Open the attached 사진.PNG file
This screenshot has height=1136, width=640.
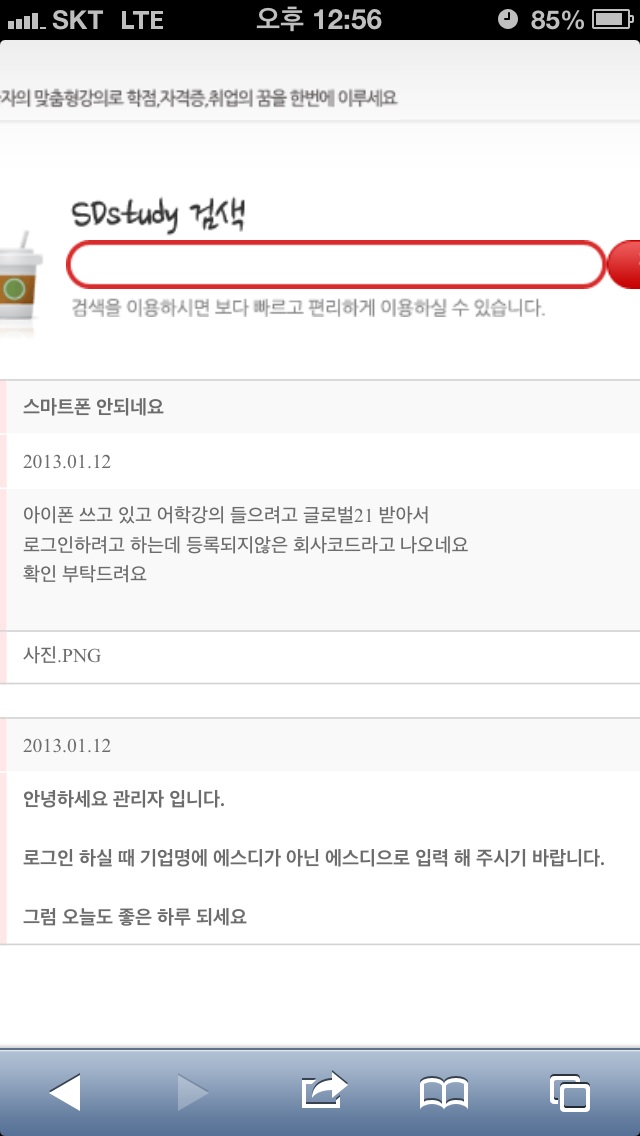pyautogui.click(x=62, y=656)
